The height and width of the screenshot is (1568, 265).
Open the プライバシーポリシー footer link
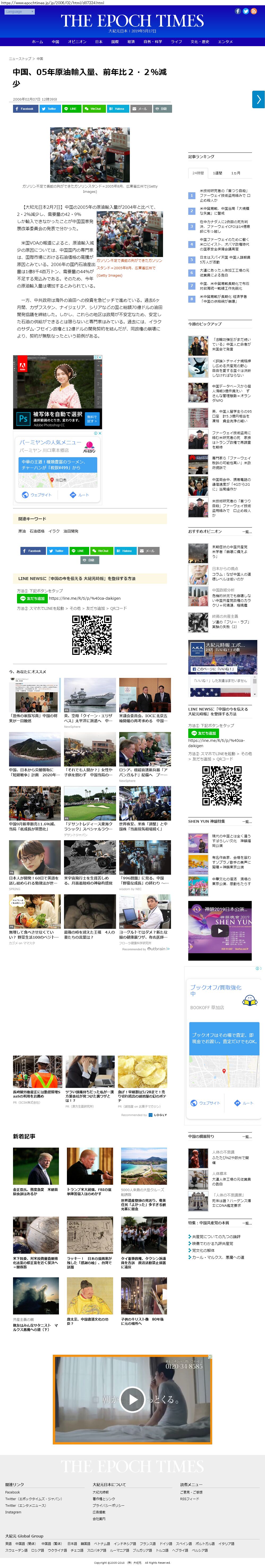pyautogui.click(x=108, y=1505)
